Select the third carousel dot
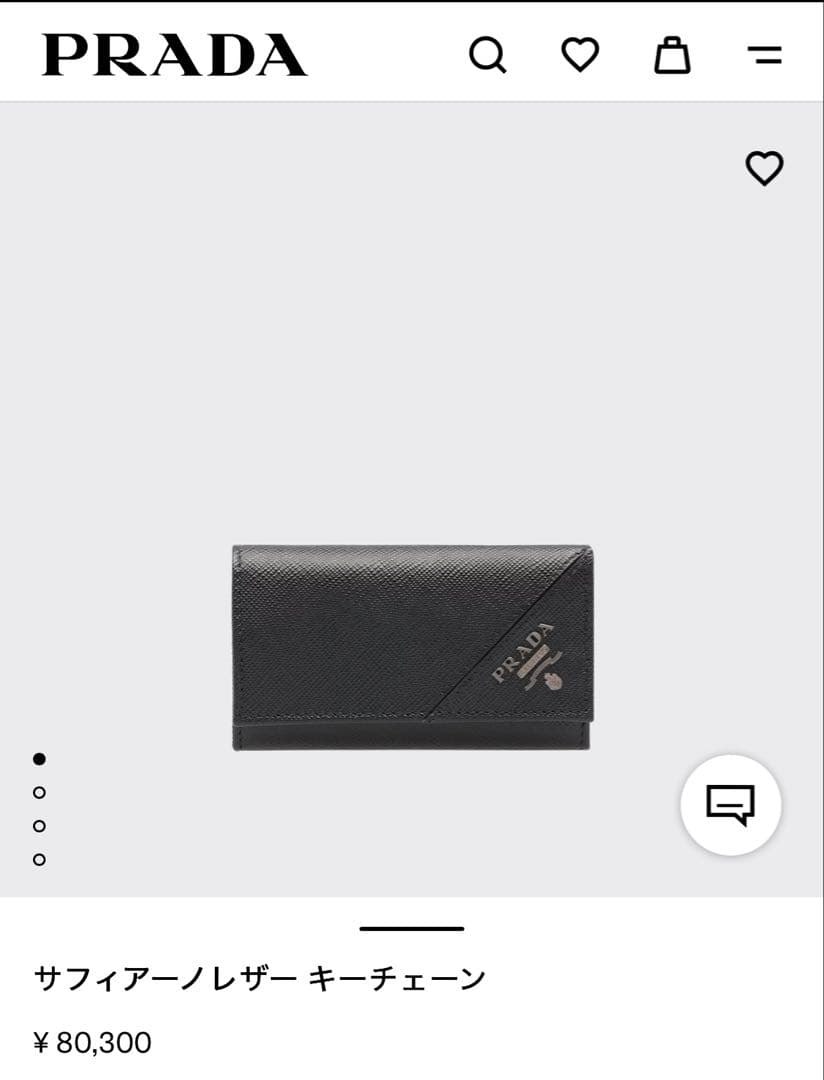Viewport: 824px width, 1080px height. [40, 825]
